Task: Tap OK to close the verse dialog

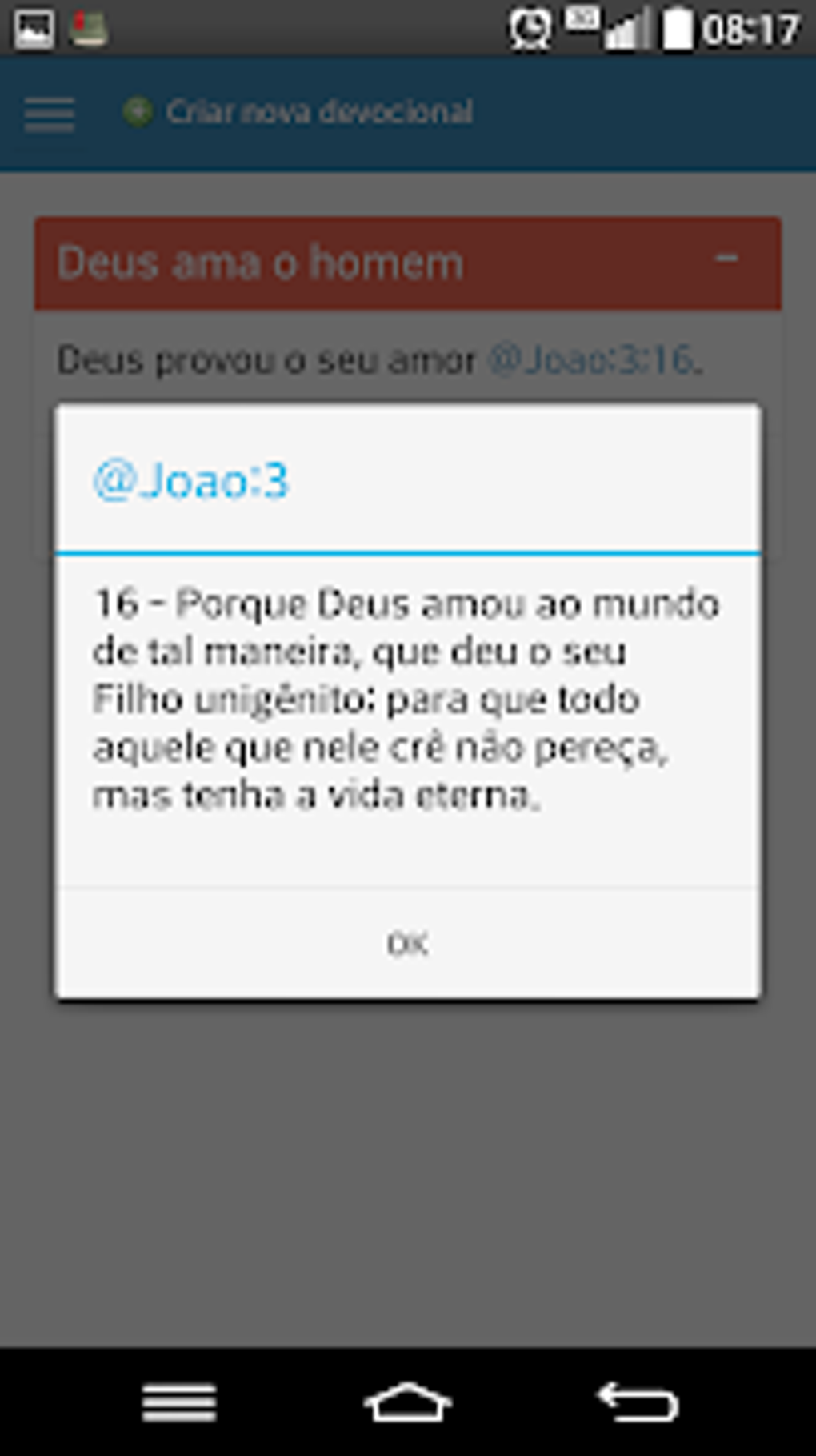Action: click(408, 944)
